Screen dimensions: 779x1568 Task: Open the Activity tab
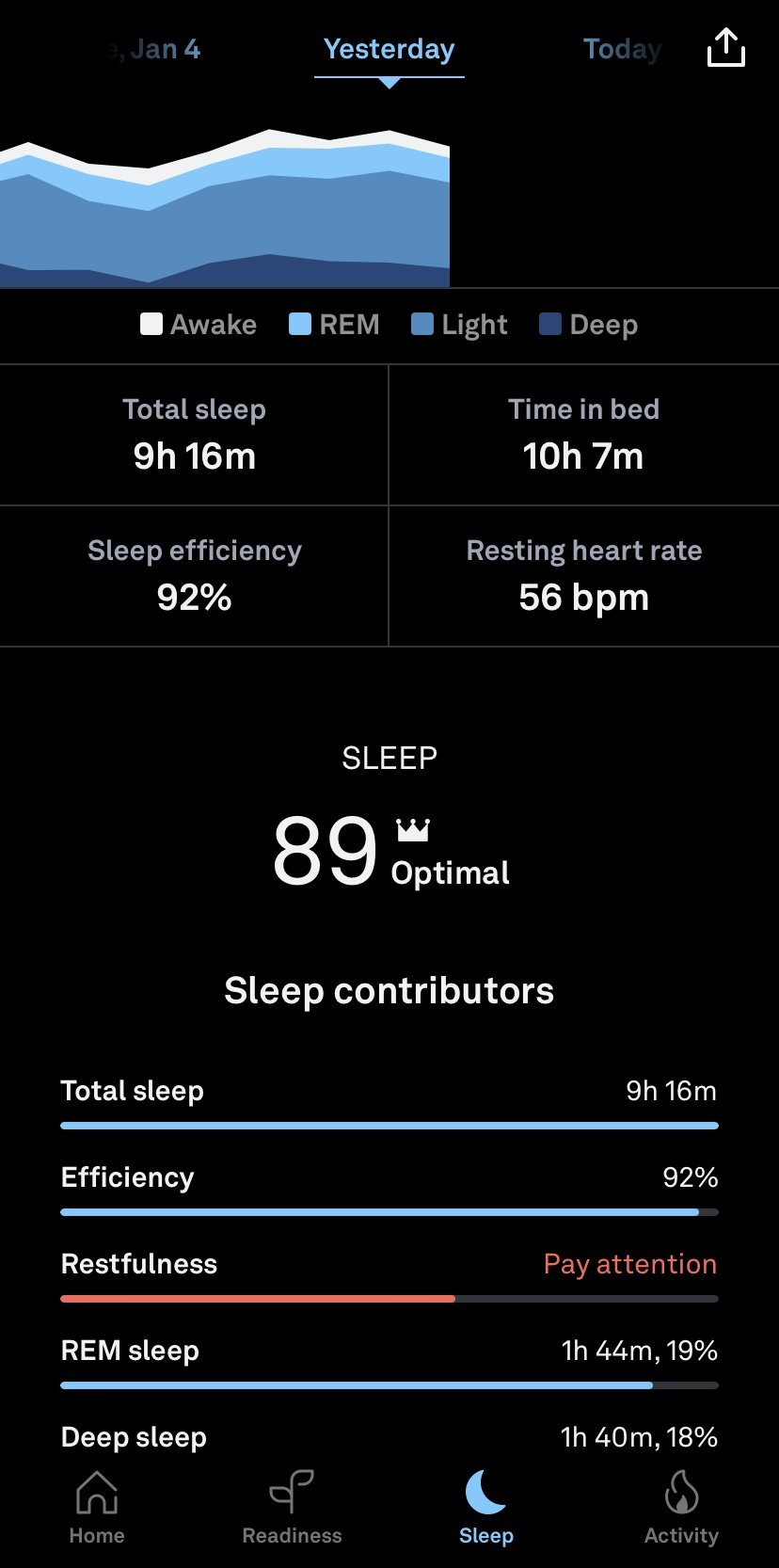(681, 1508)
